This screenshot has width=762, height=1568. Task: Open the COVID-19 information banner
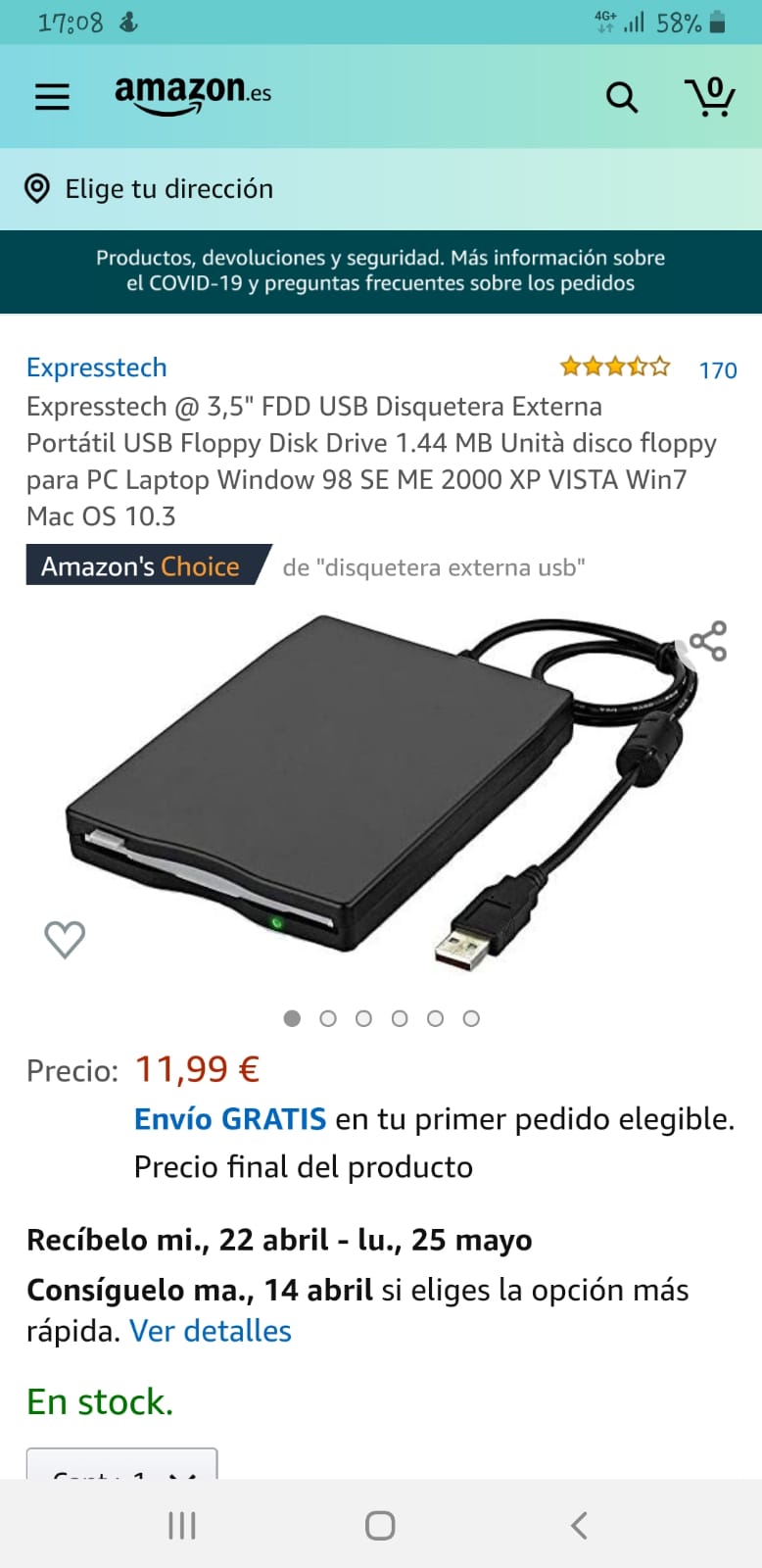click(x=380, y=270)
